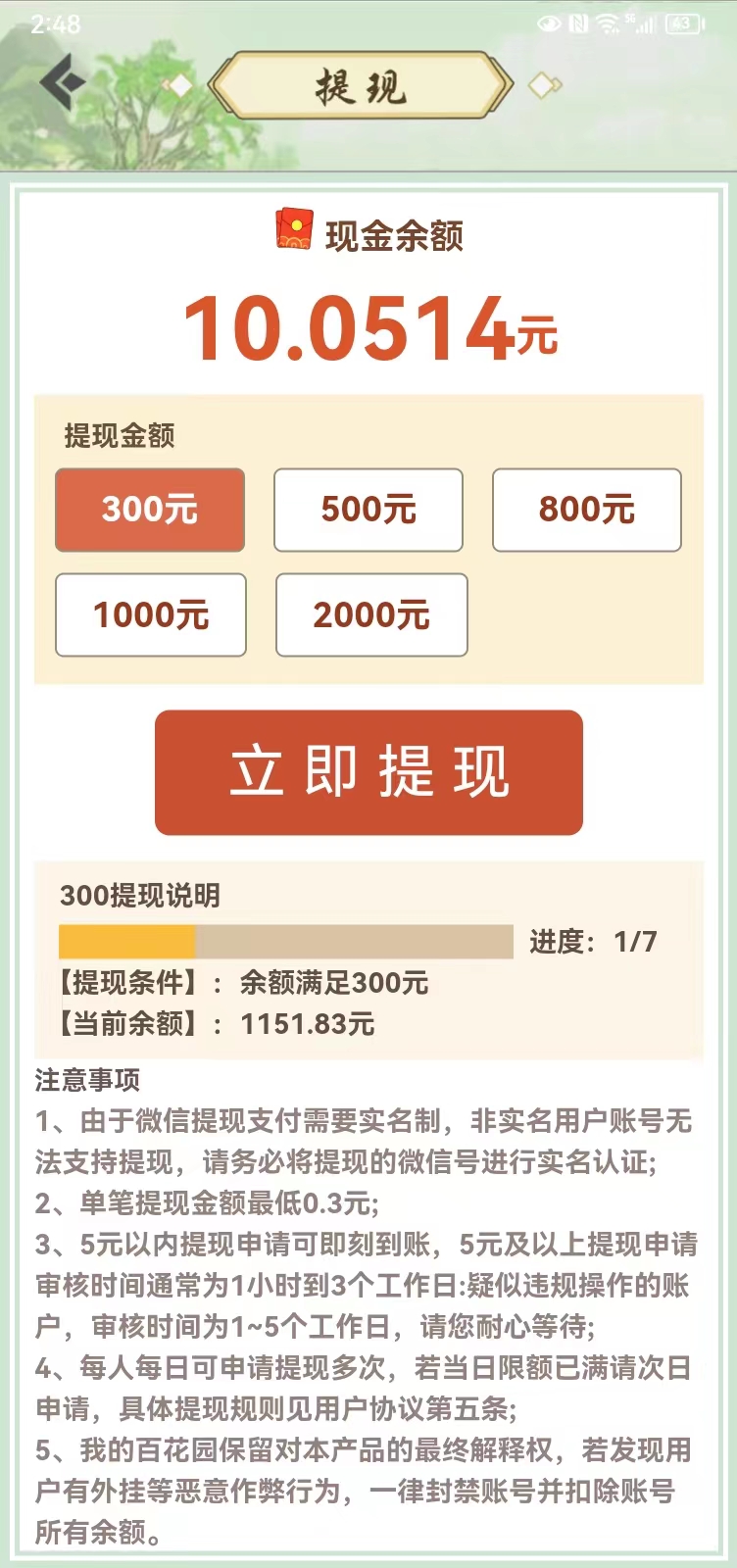Tap the 立即提现 button
This screenshot has width=737, height=1568.
pyautogui.click(x=368, y=772)
